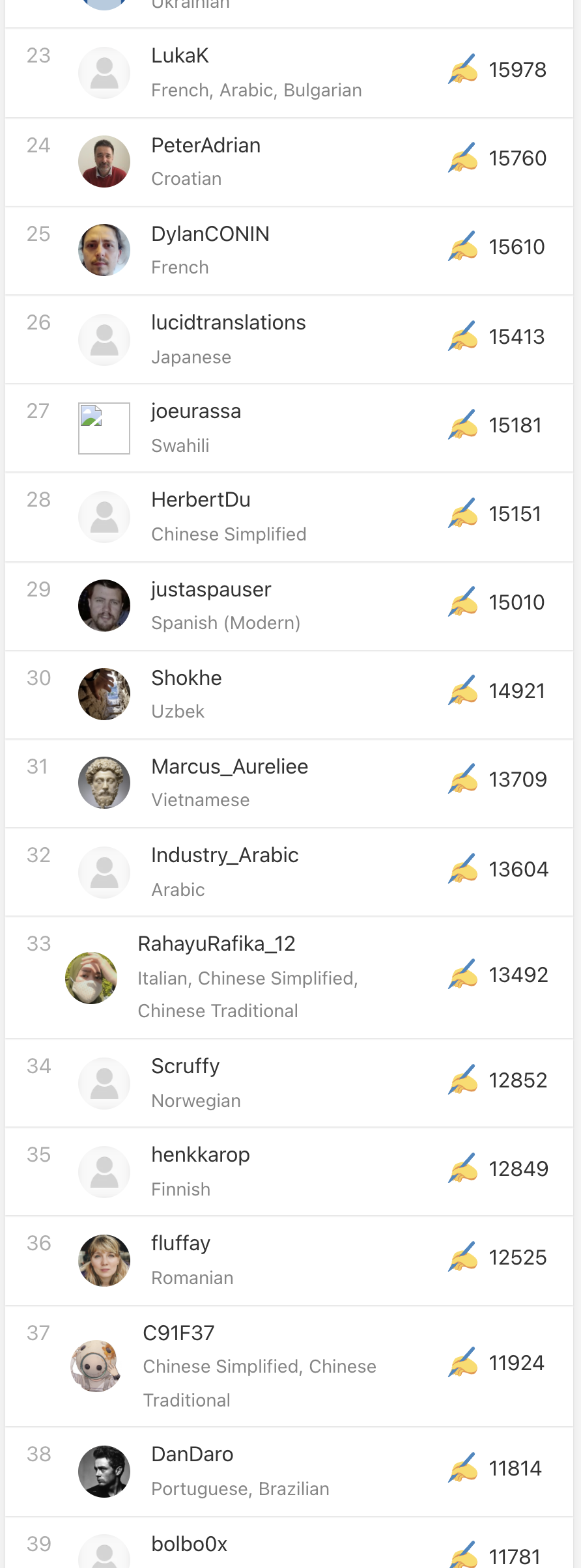Screen dimensions: 581x1568
Task: Open the lucidtranslations entry
Action: coord(289,339)
